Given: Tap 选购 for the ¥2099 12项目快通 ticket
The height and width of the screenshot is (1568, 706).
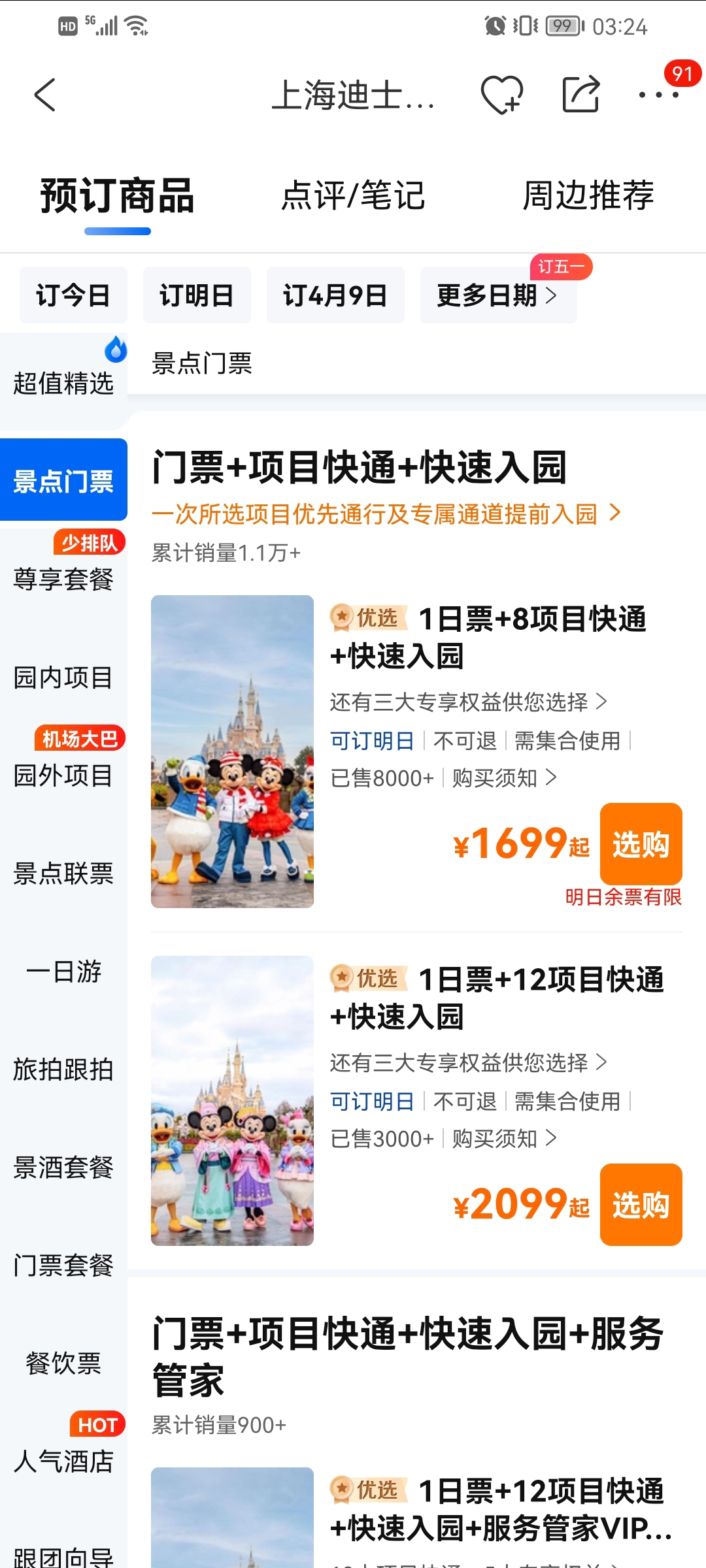Looking at the screenshot, I should (641, 1205).
